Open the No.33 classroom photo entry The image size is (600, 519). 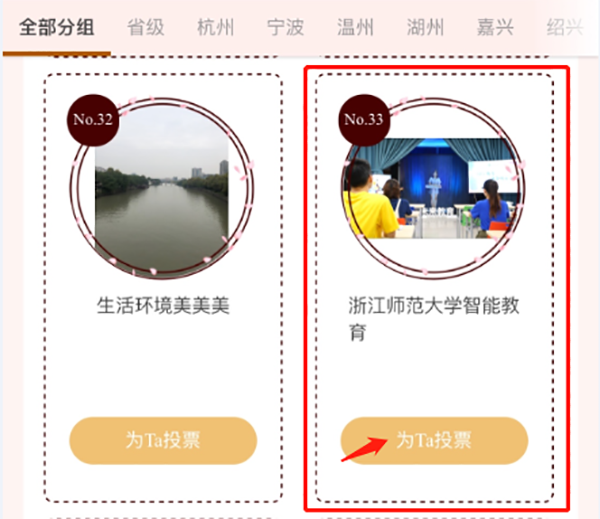tap(433, 190)
